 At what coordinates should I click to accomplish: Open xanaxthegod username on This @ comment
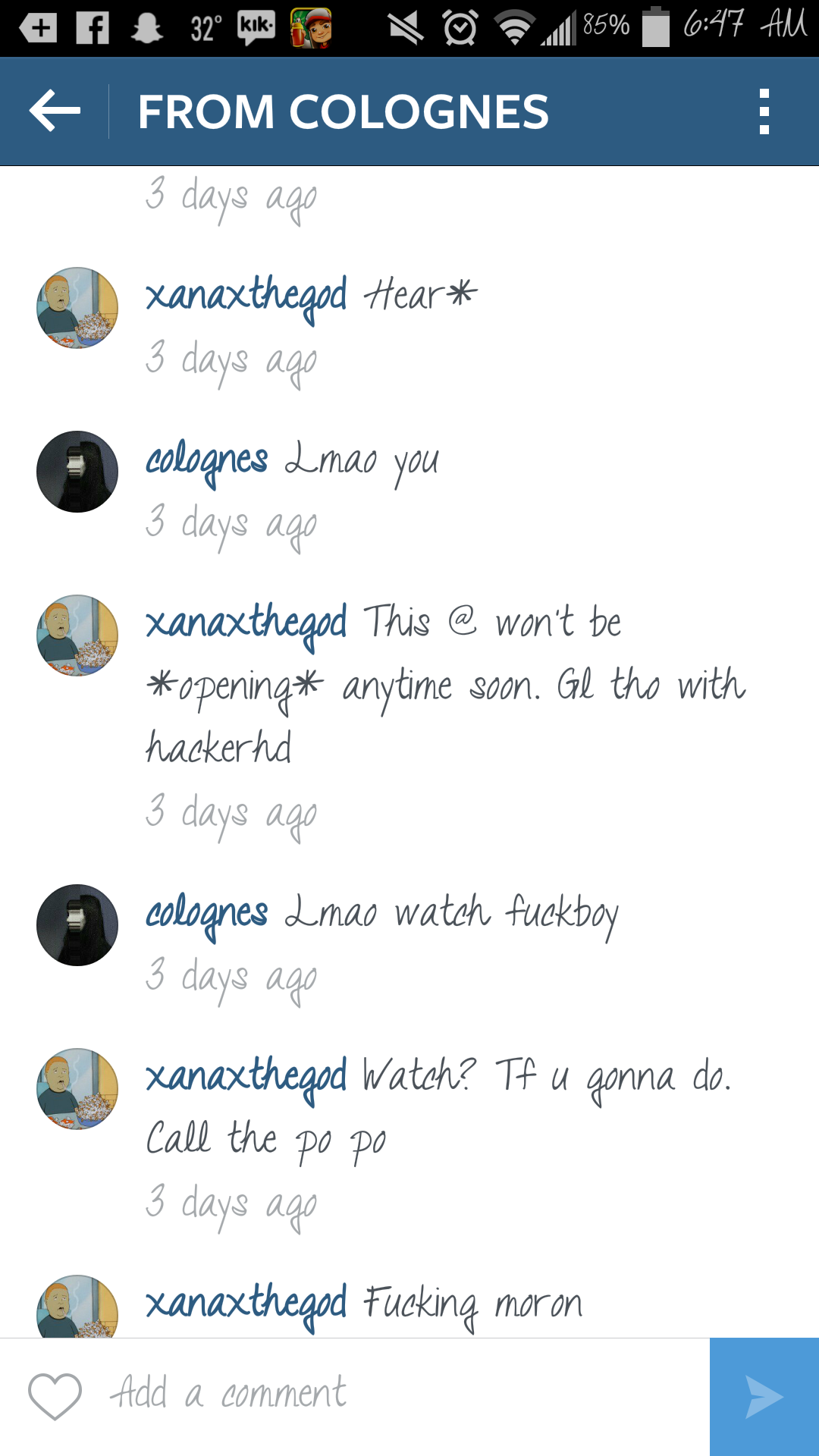click(x=246, y=623)
